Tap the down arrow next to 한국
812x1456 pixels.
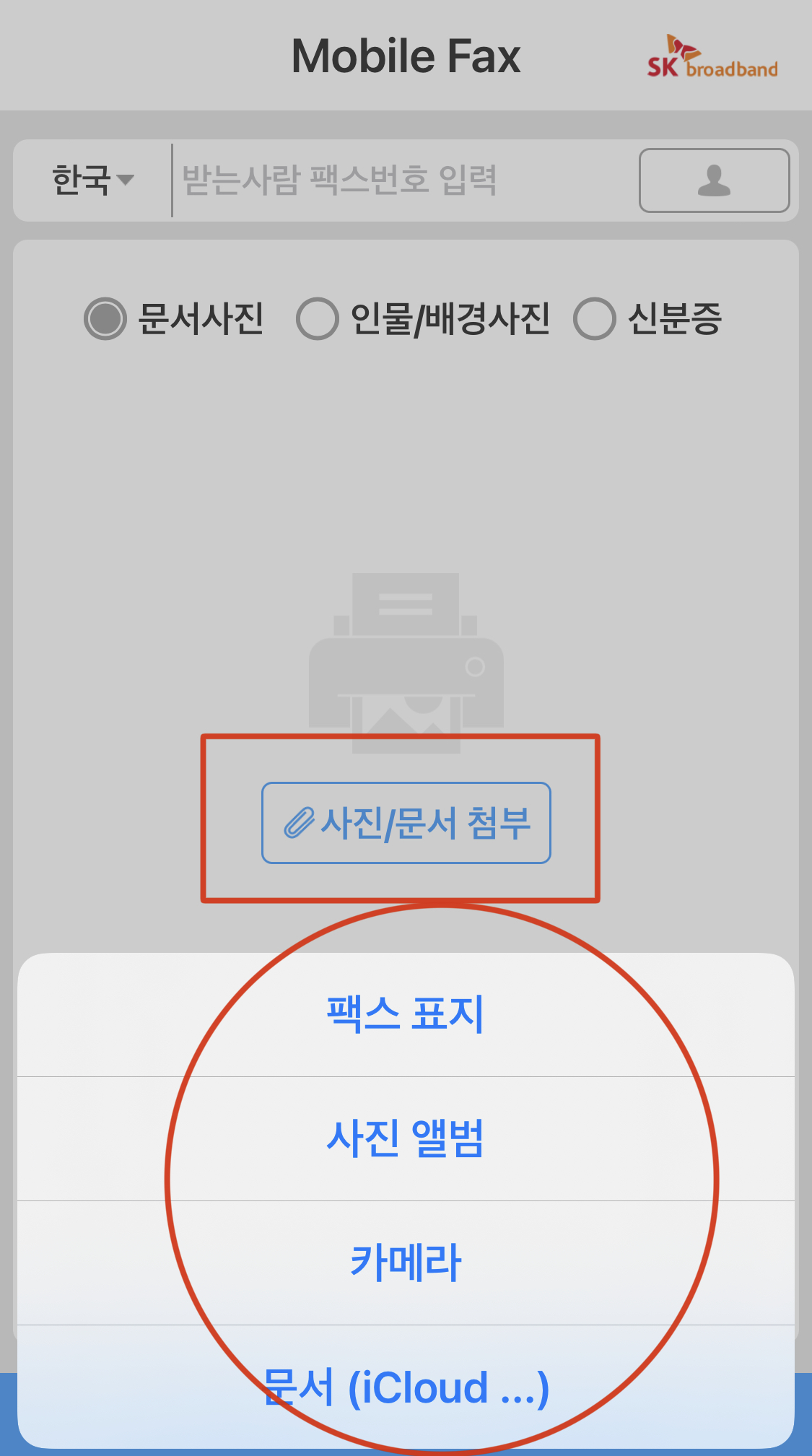coord(126,183)
